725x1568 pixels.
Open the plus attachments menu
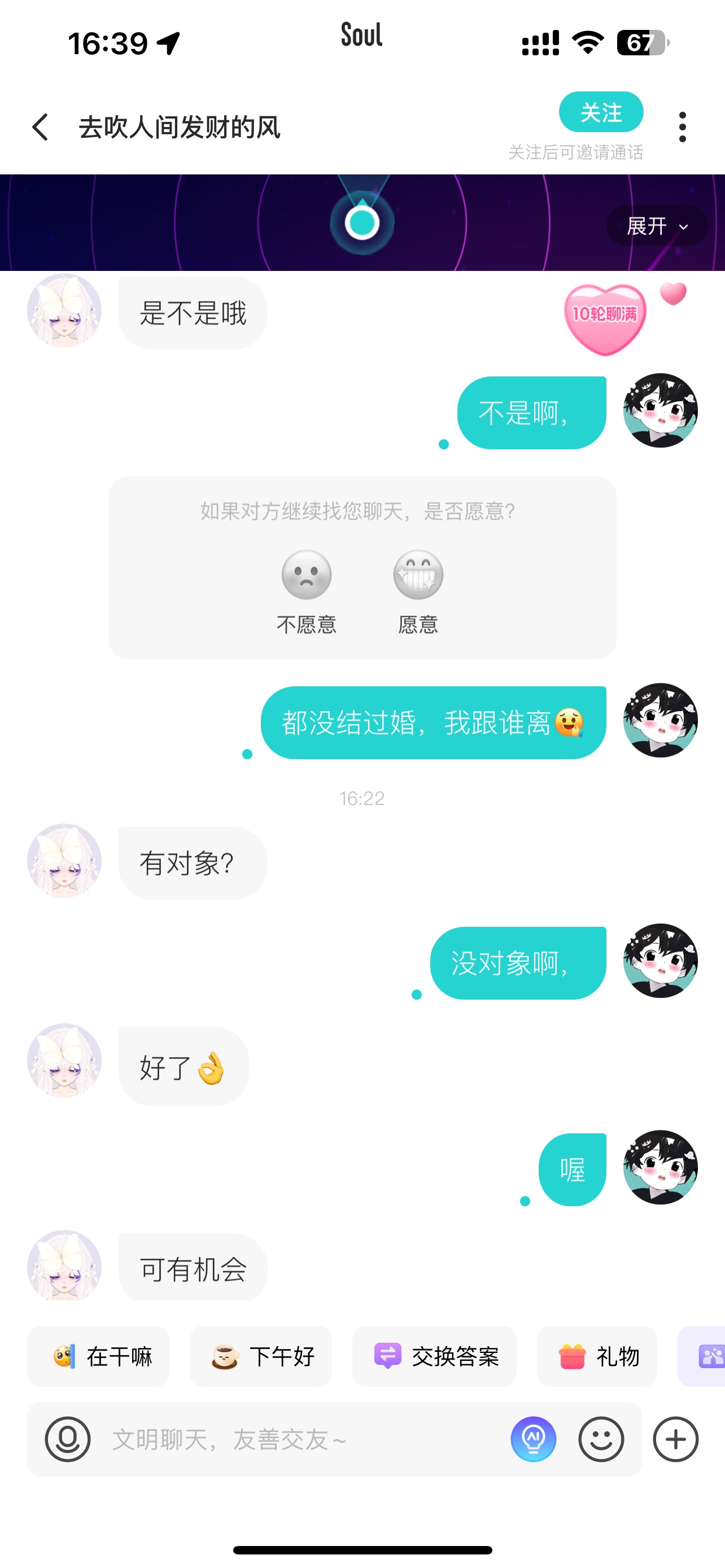(x=676, y=1439)
